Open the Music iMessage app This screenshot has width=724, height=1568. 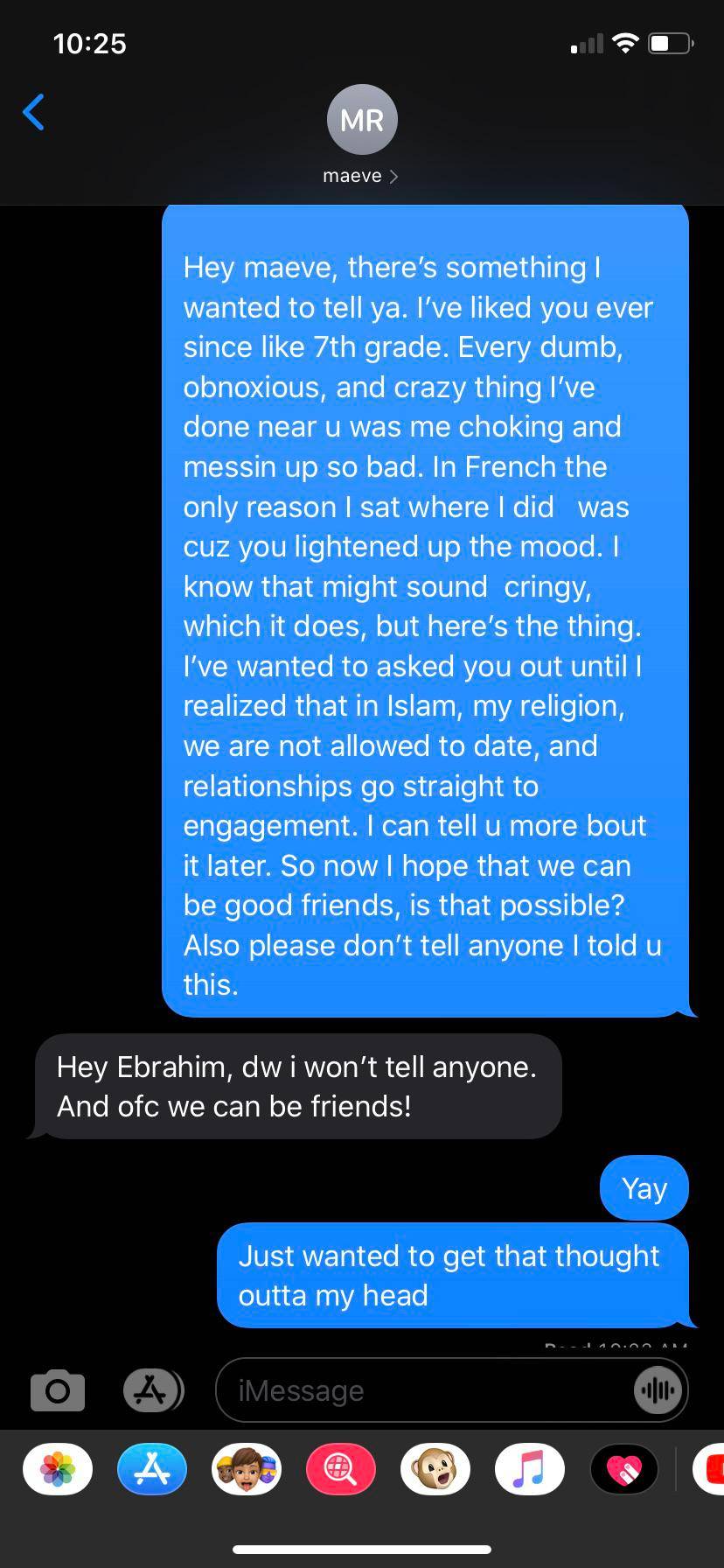[x=530, y=1469]
